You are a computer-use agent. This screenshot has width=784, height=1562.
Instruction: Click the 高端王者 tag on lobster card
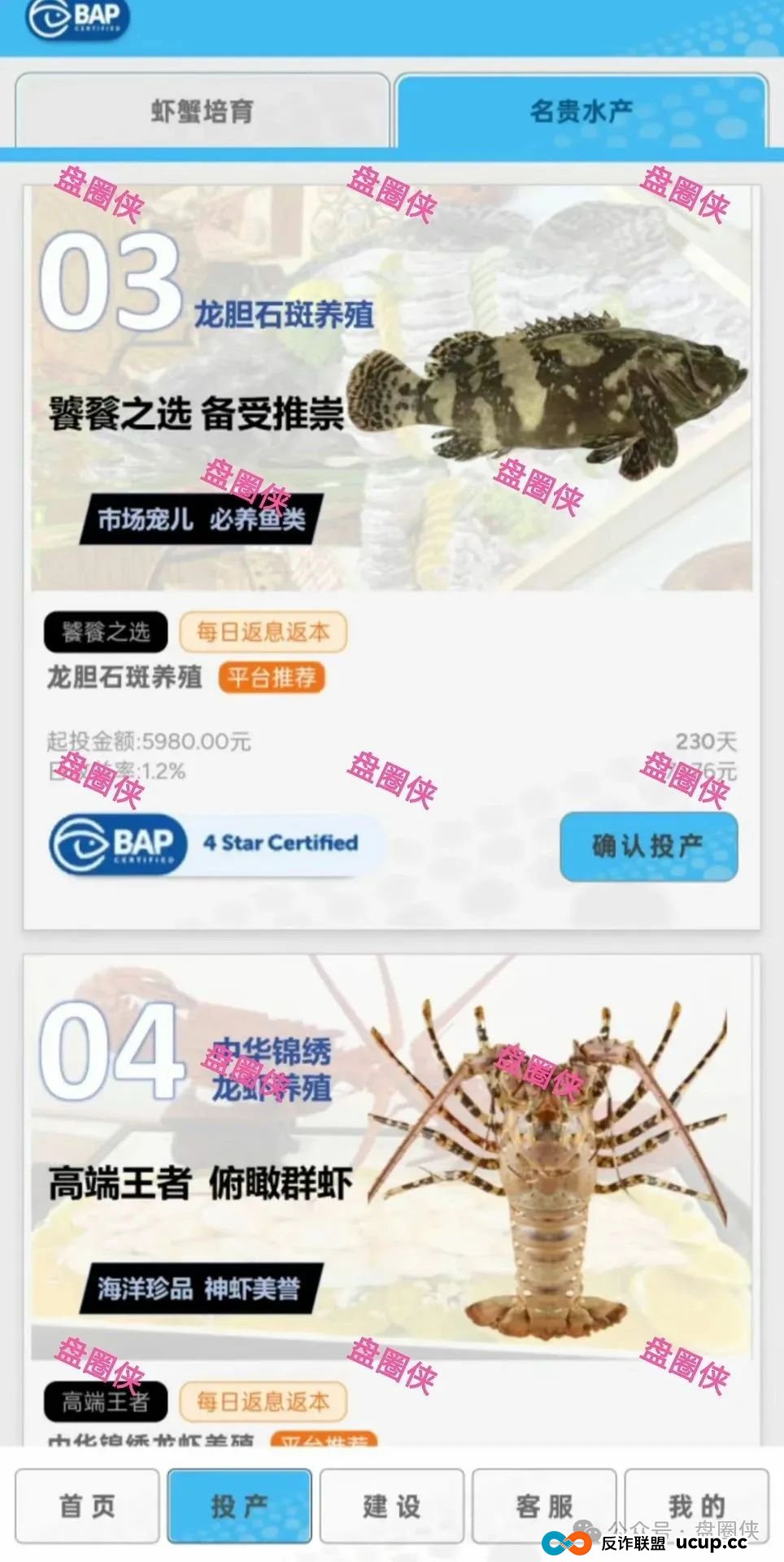click(x=107, y=1401)
